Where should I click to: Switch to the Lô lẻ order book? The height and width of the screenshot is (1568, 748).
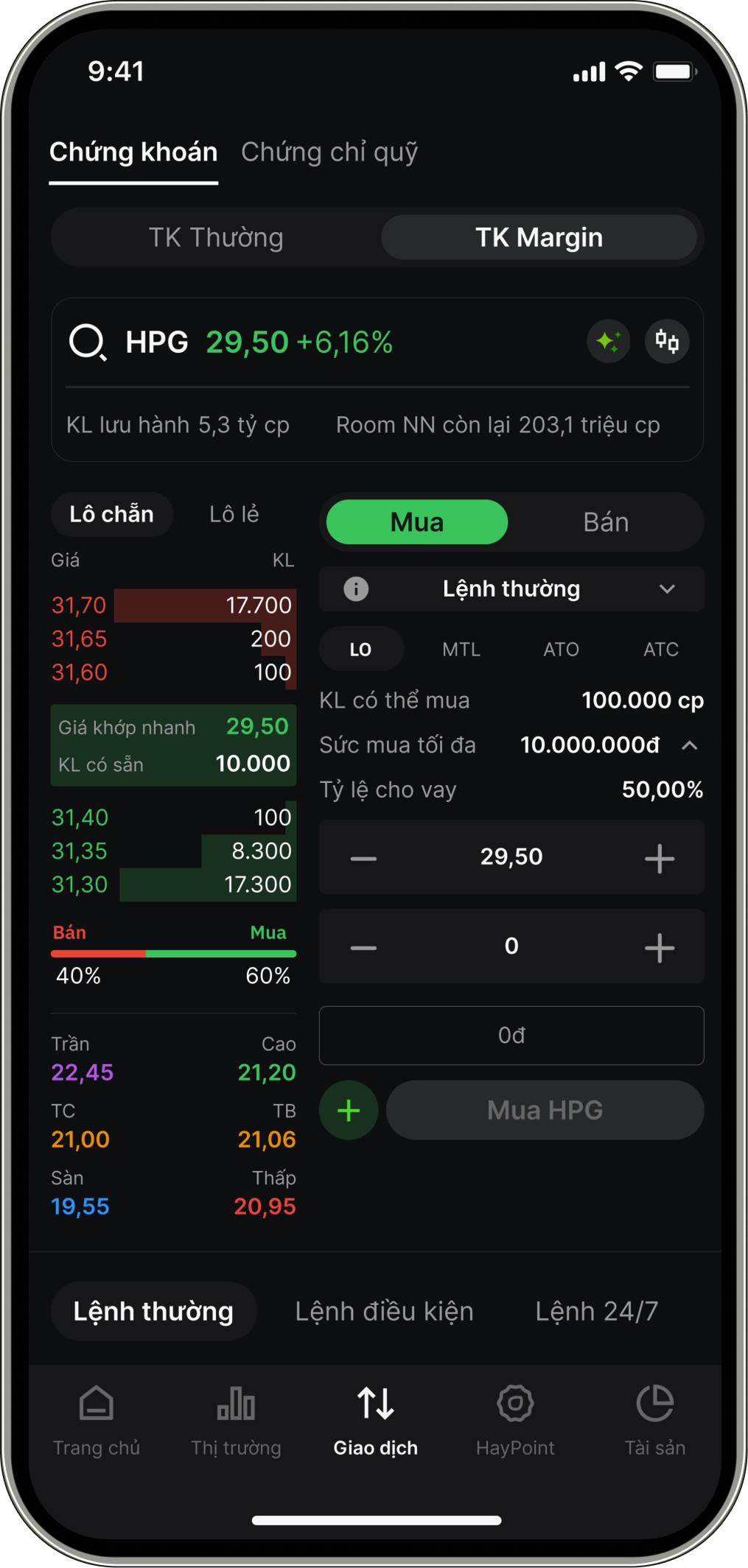click(234, 514)
